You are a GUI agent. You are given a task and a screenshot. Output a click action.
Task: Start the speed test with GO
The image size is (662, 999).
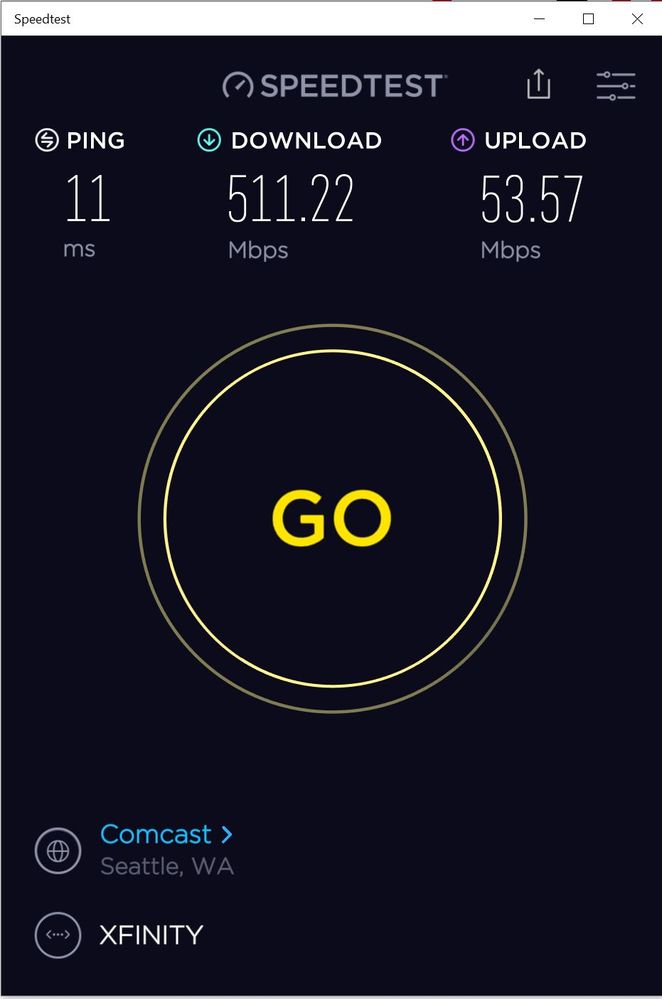pyautogui.click(x=332, y=518)
